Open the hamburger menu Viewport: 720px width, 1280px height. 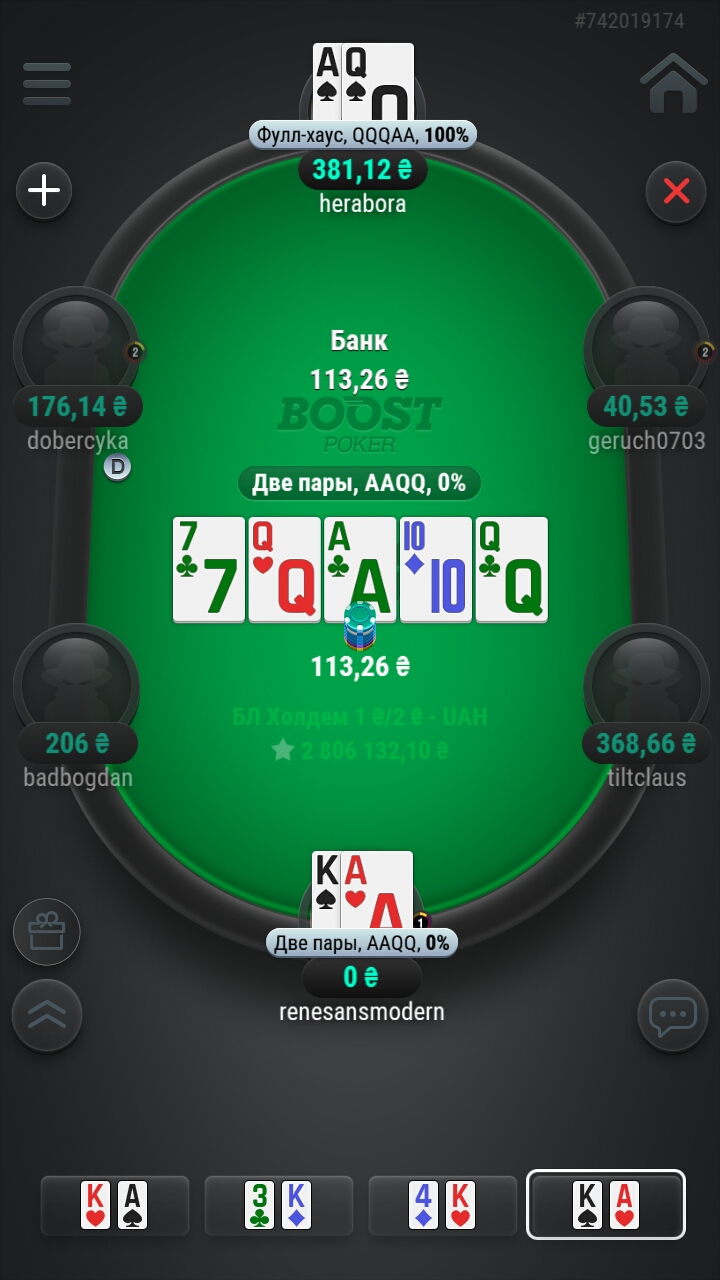pyautogui.click(x=47, y=84)
